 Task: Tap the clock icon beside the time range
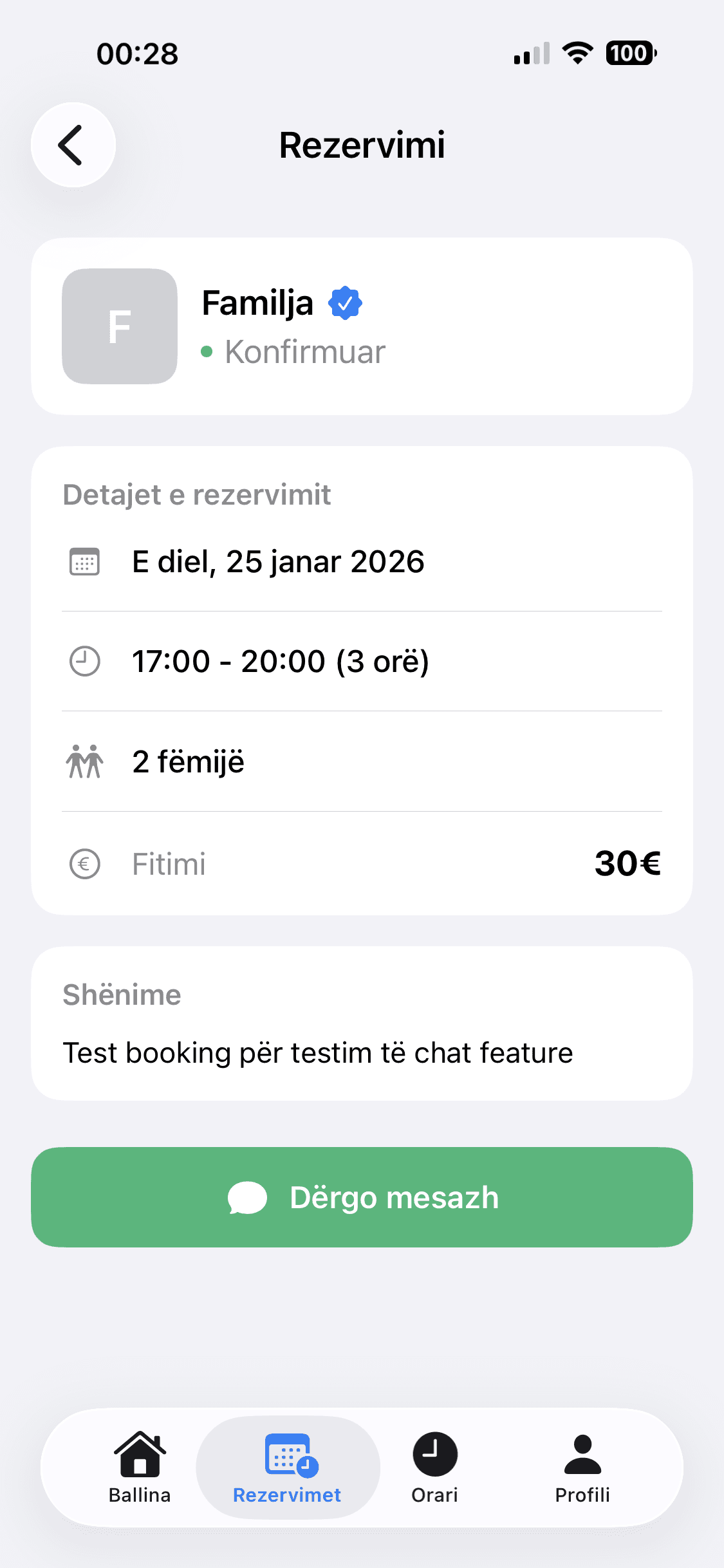pos(85,661)
